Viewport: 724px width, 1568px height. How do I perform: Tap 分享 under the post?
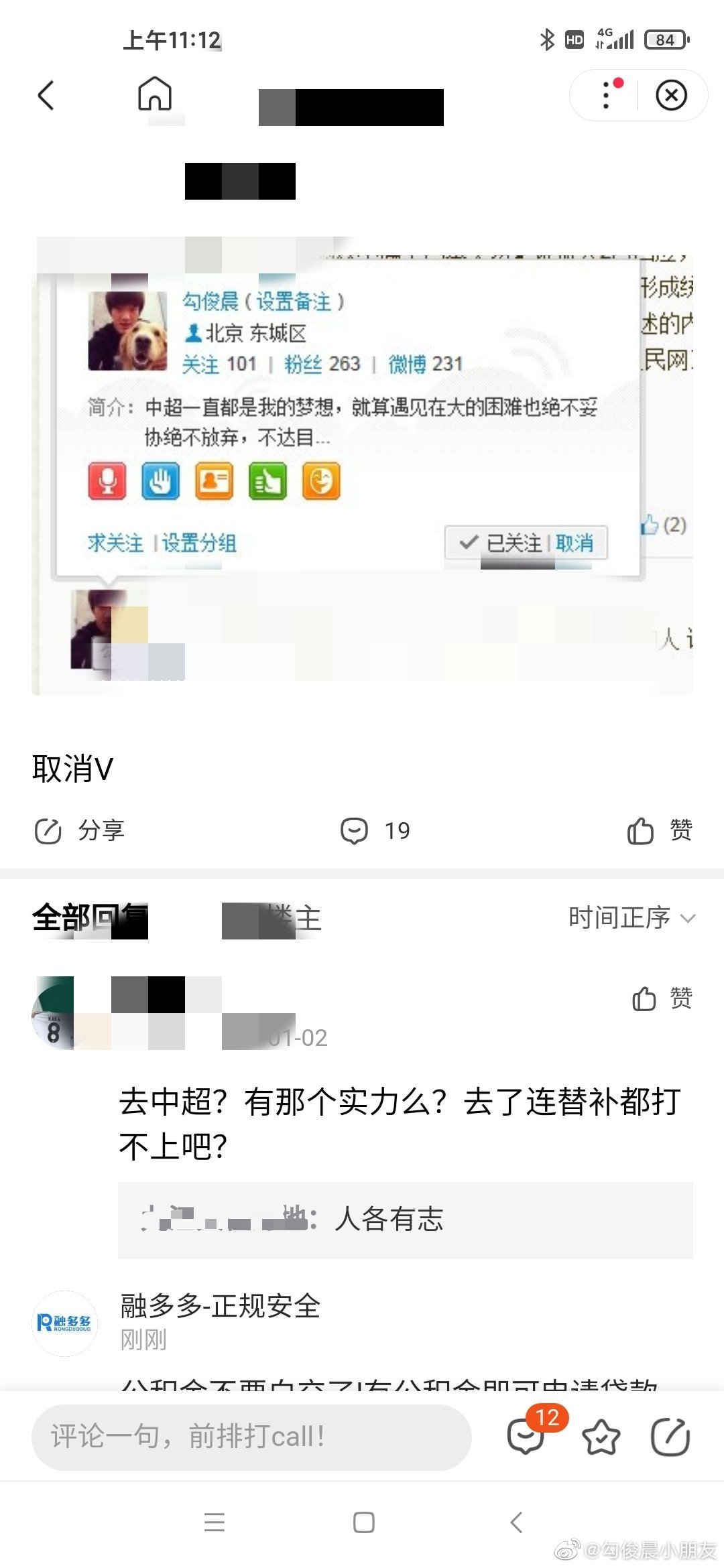[x=80, y=831]
